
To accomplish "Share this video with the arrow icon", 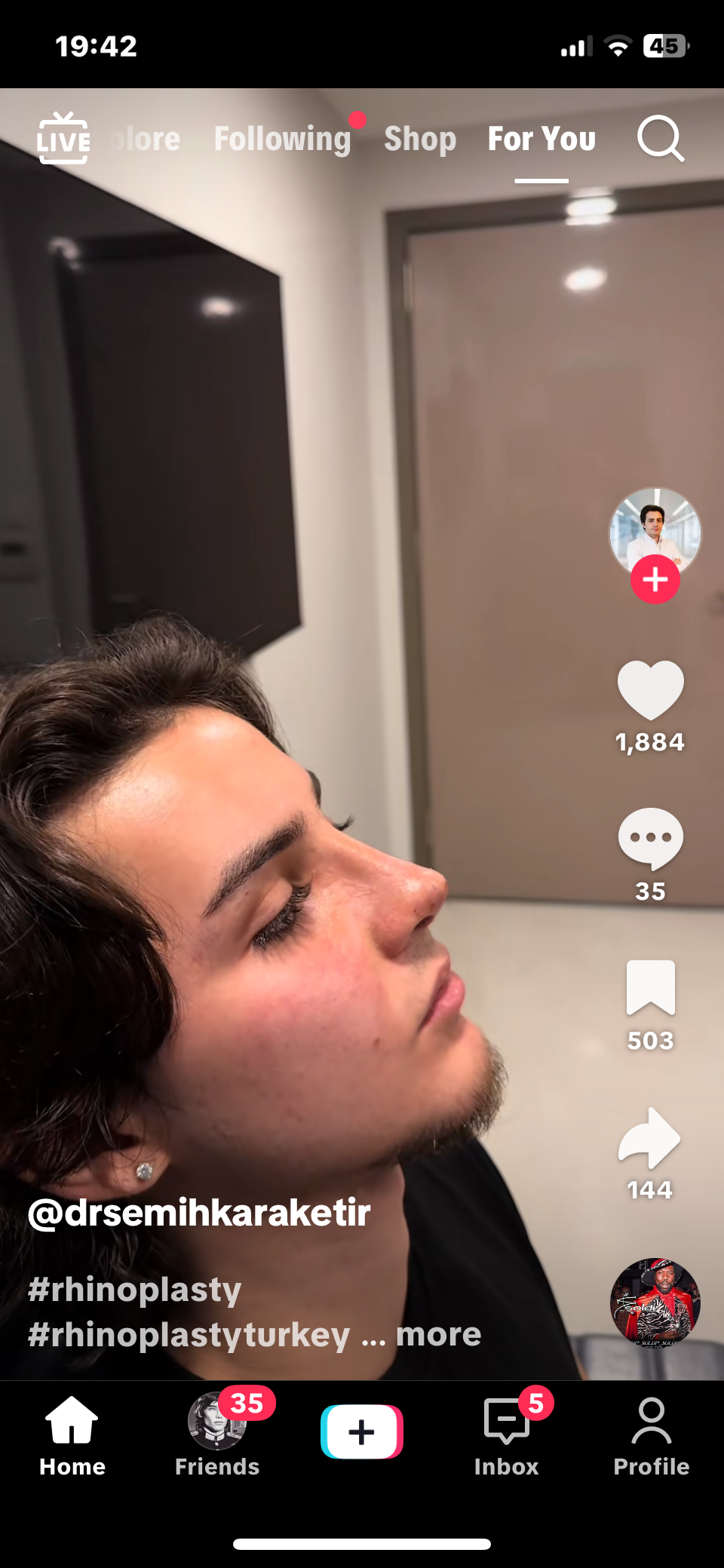I will point(650,1137).
